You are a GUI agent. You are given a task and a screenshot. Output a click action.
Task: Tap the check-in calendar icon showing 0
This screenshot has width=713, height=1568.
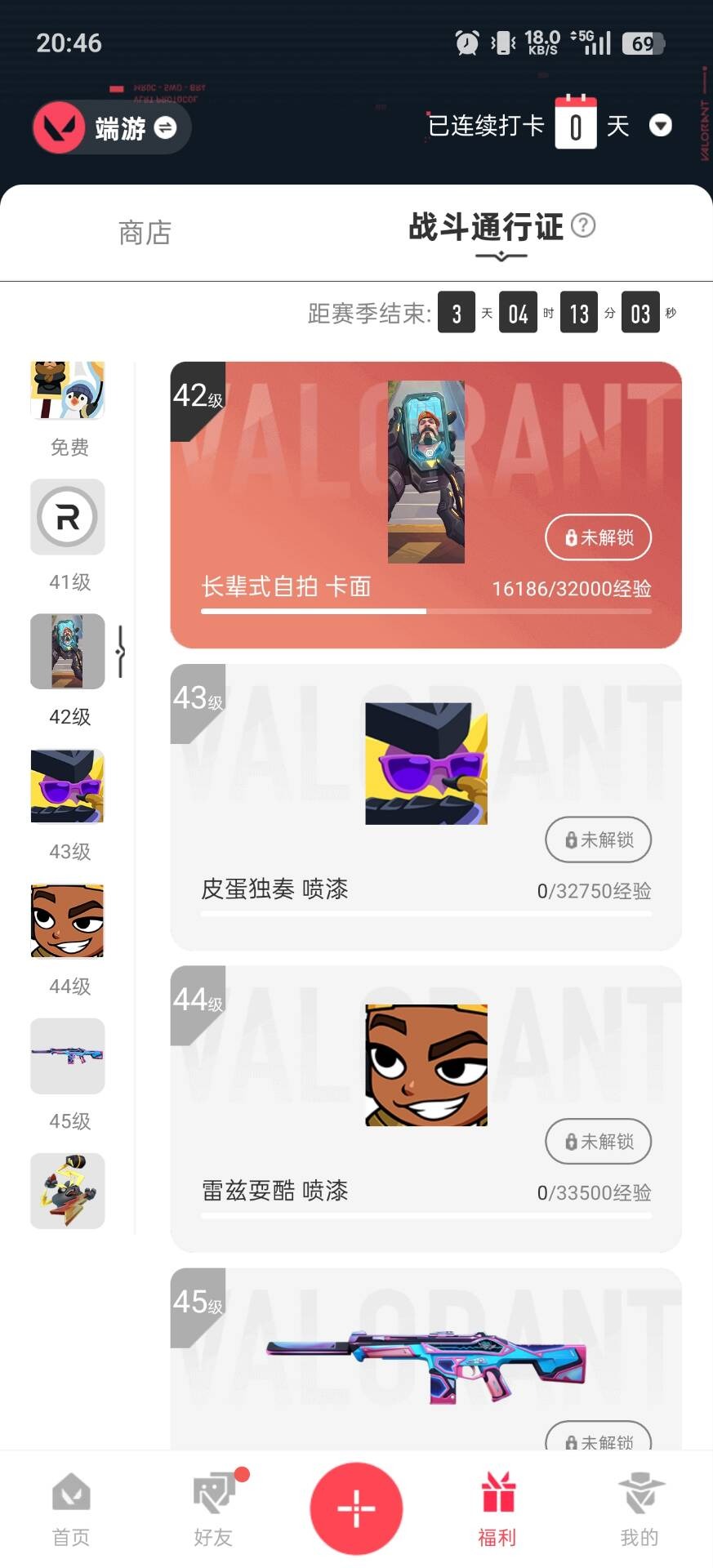577,124
